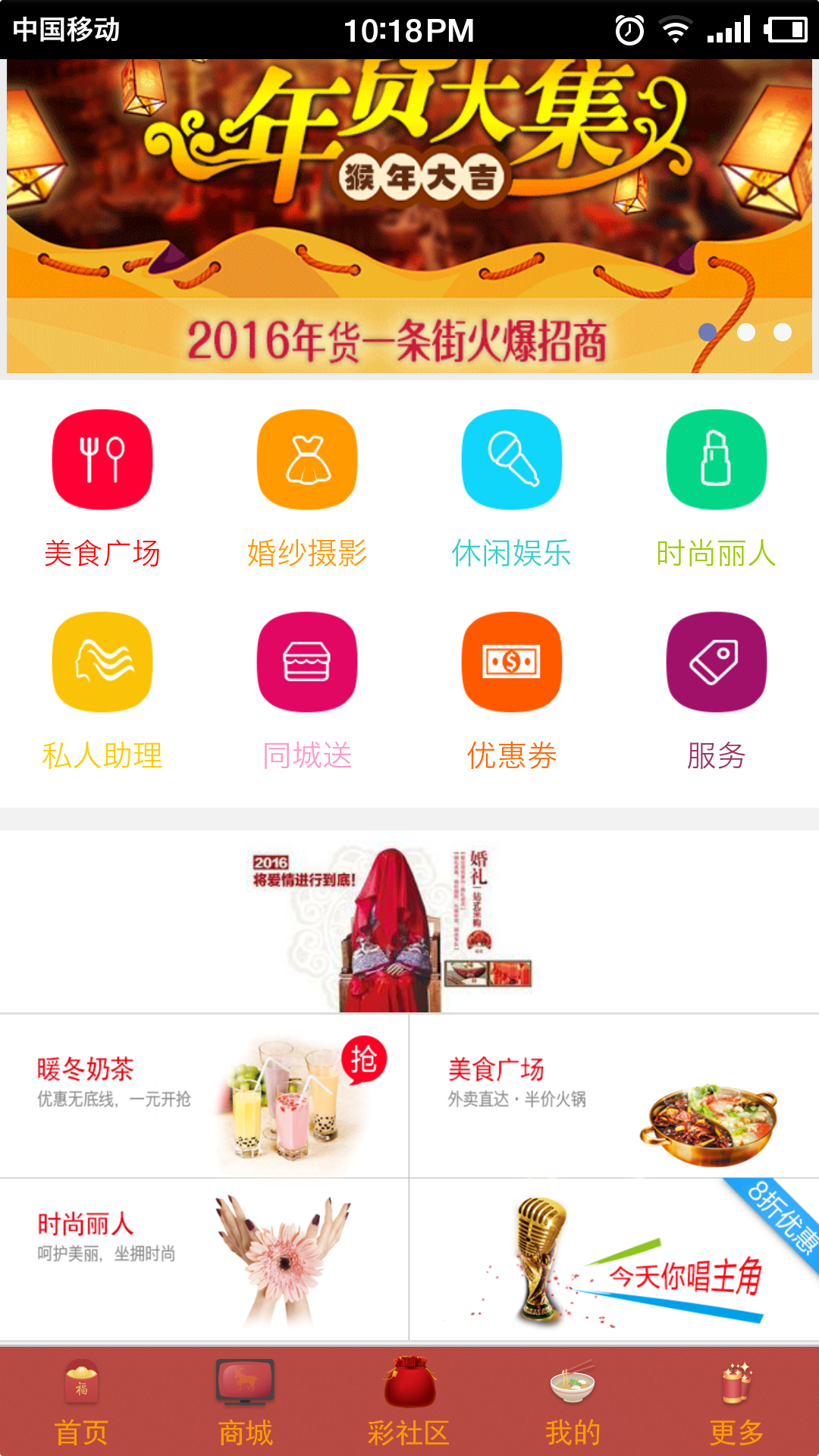The height and width of the screenshot is (1456, 819).
Task: Switch to the second carousel slide dot
Action: (x=745, y=331)
